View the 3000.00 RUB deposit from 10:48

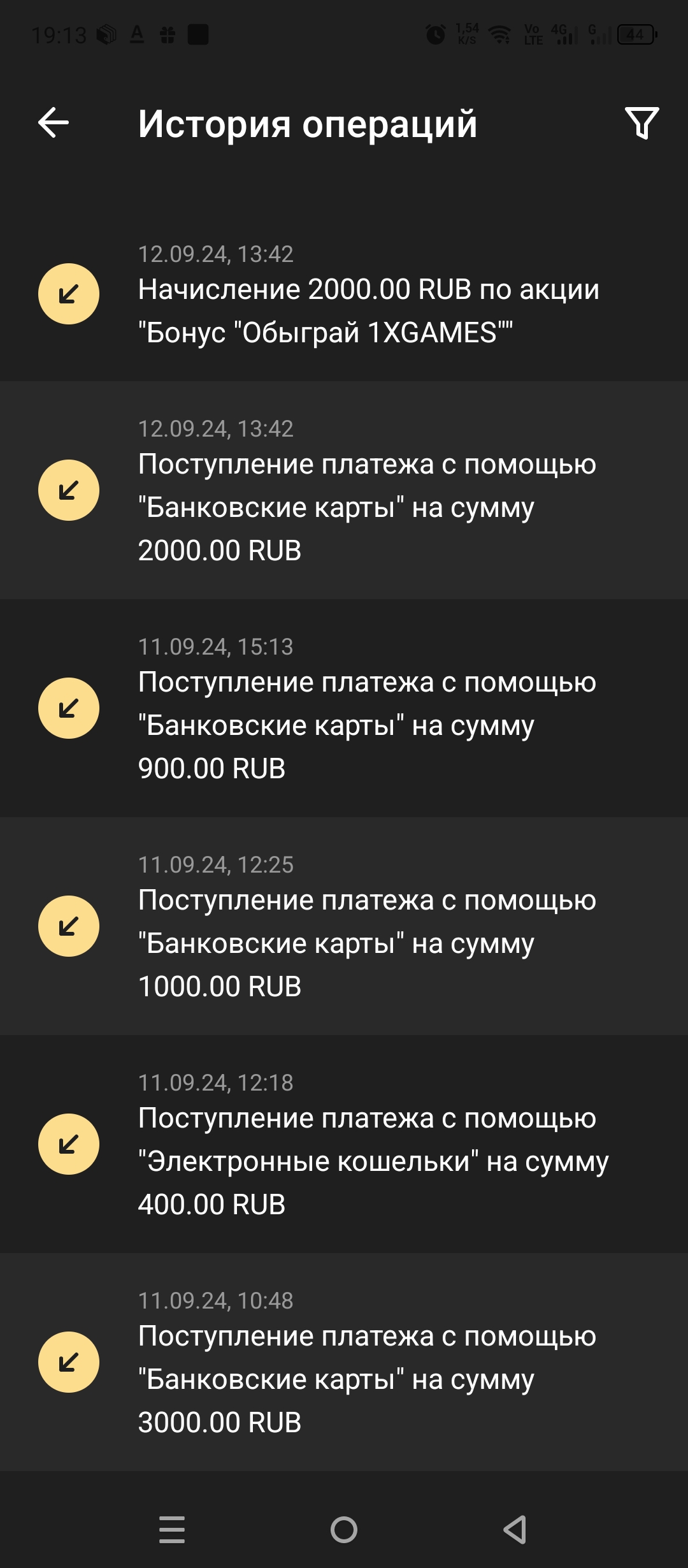(344, 1363)
